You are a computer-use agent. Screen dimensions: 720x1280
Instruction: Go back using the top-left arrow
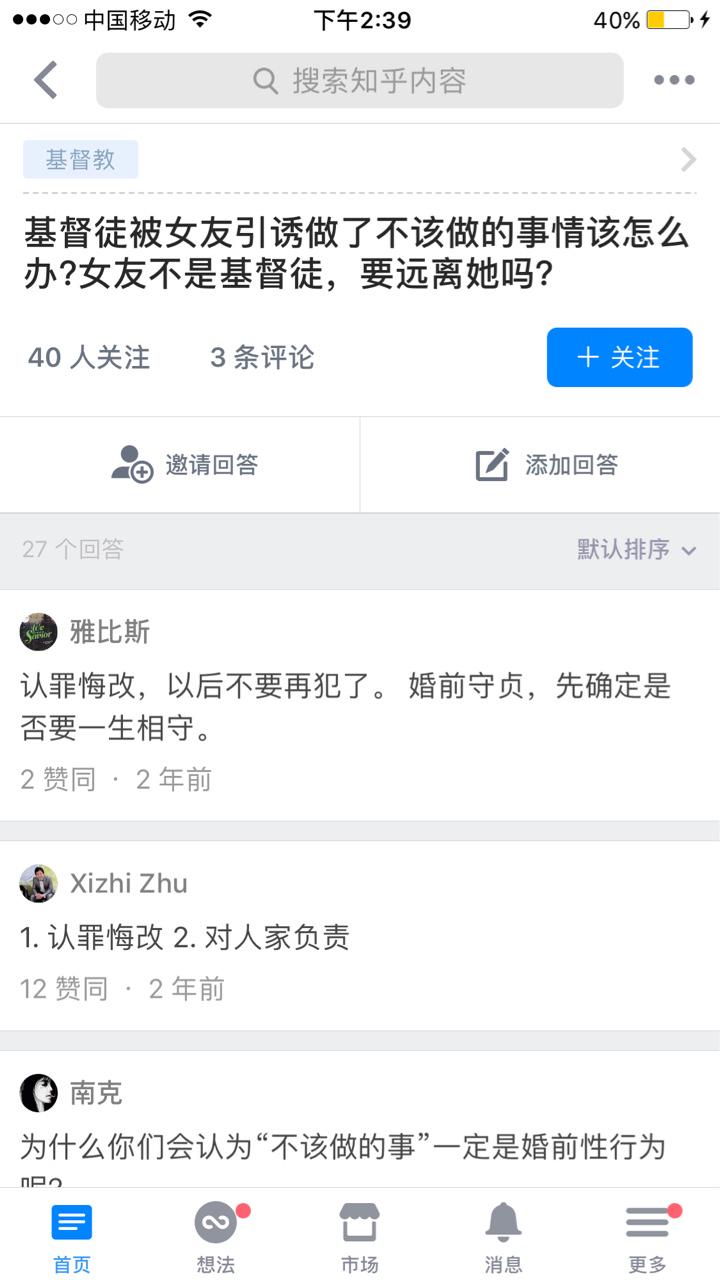pyautogui.click(x=46, y=80)
